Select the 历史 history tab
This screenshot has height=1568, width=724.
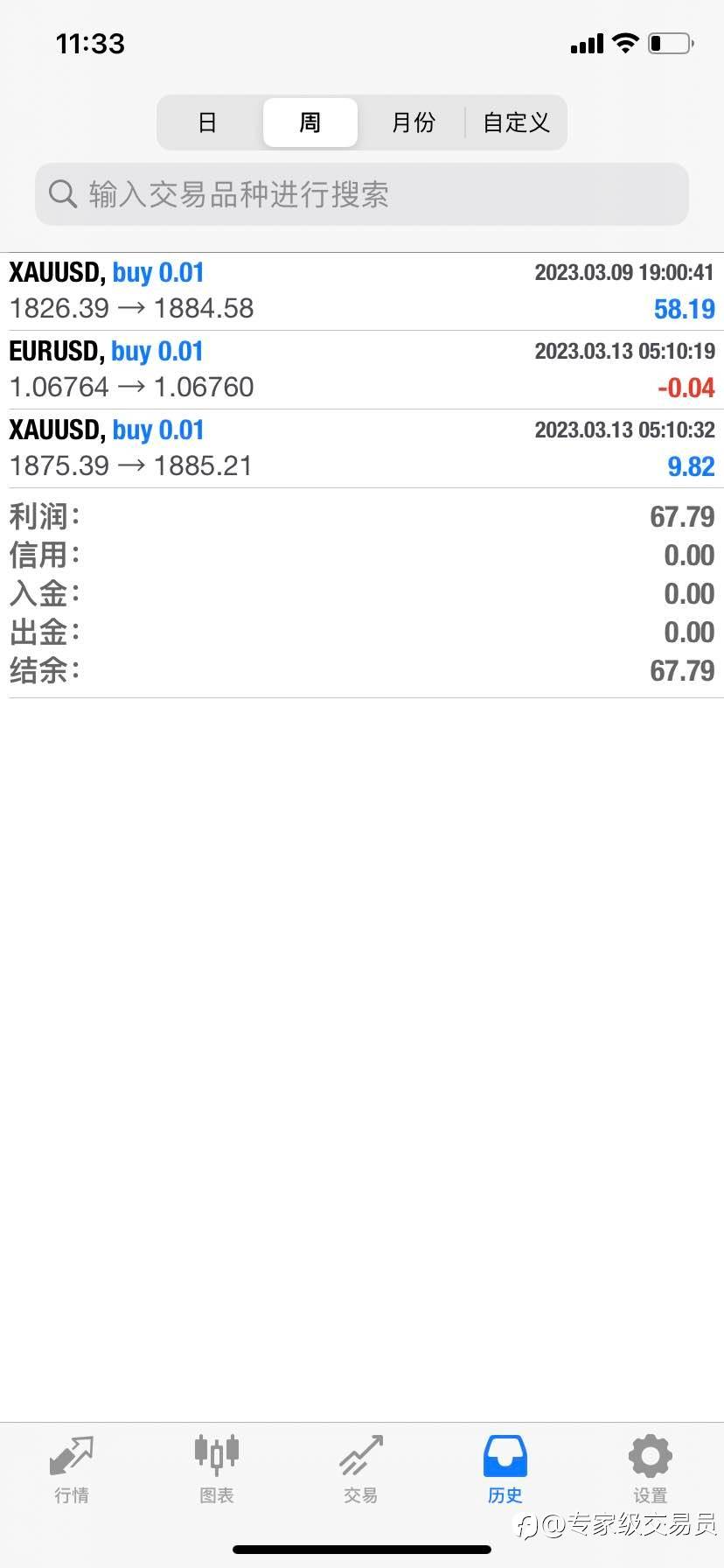tap(505, 1469)
